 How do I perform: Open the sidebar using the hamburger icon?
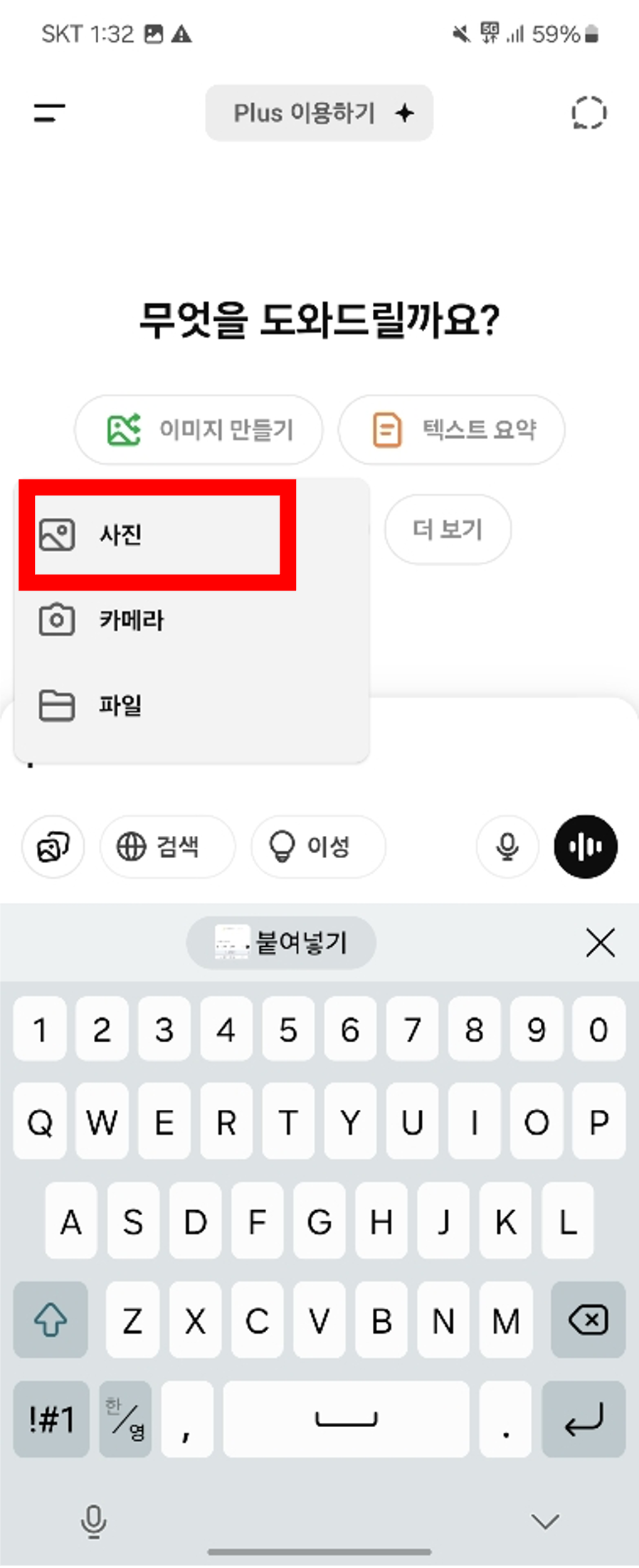tap(49, 112)
